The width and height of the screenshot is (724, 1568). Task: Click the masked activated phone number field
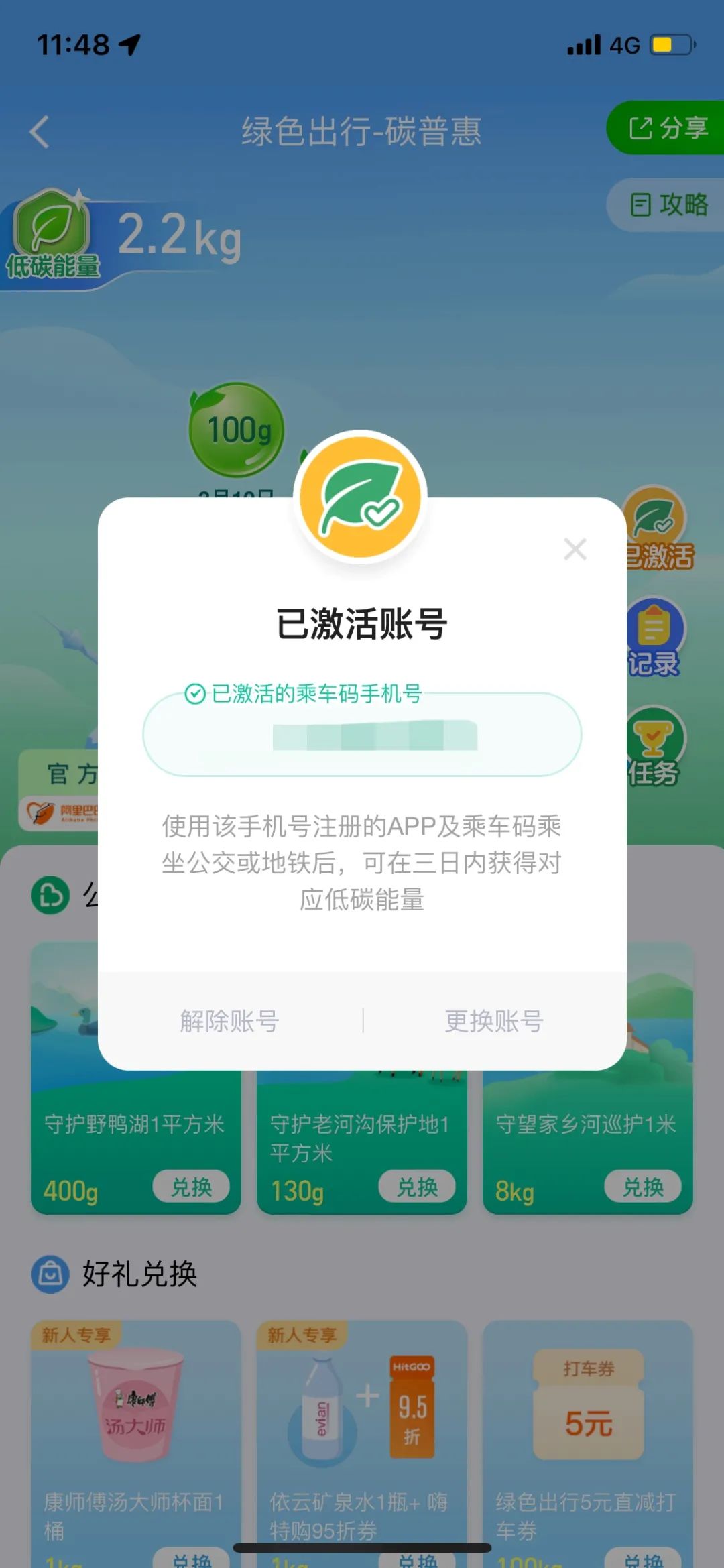coord(361,735)
